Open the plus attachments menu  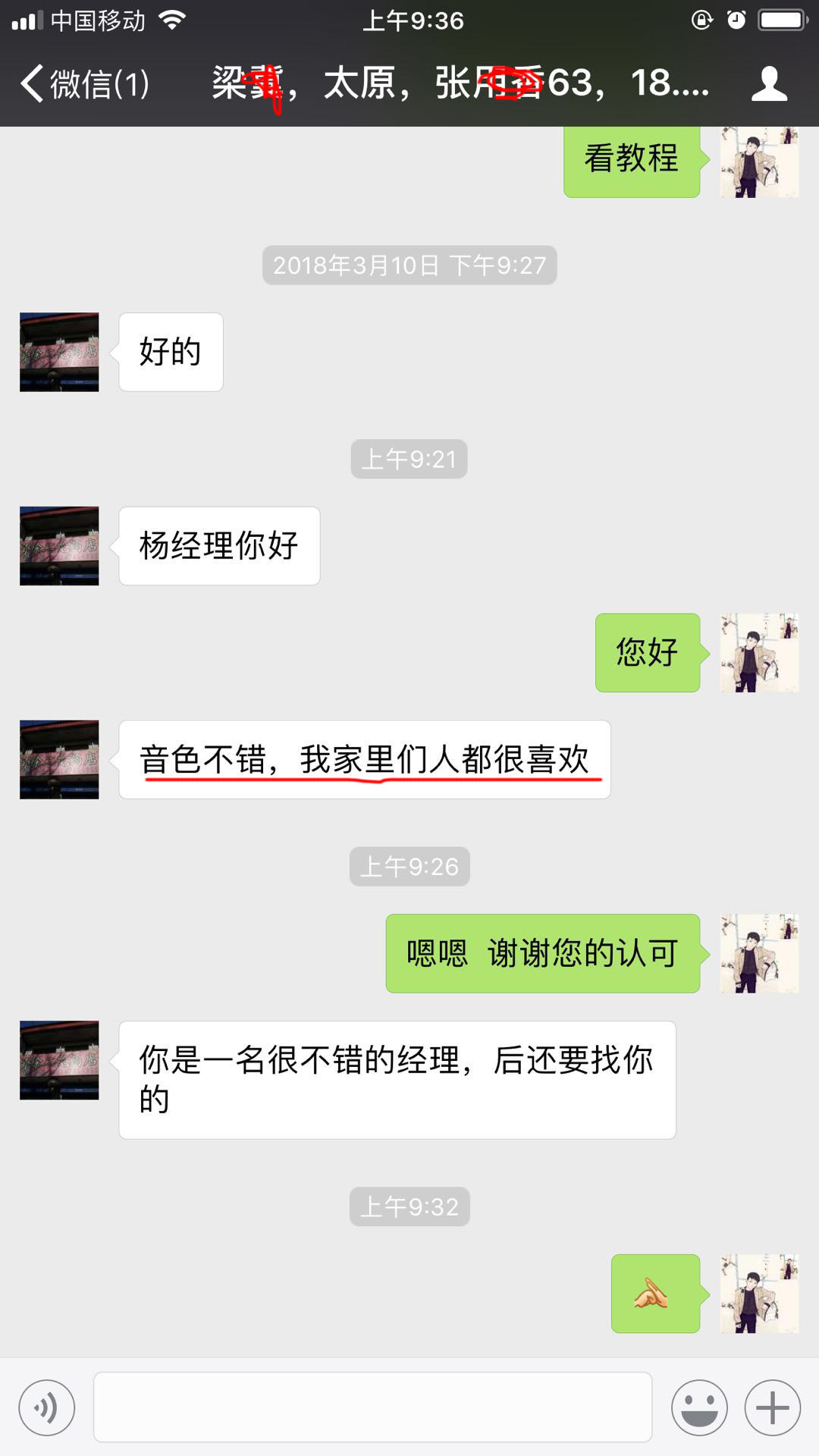772,1407
